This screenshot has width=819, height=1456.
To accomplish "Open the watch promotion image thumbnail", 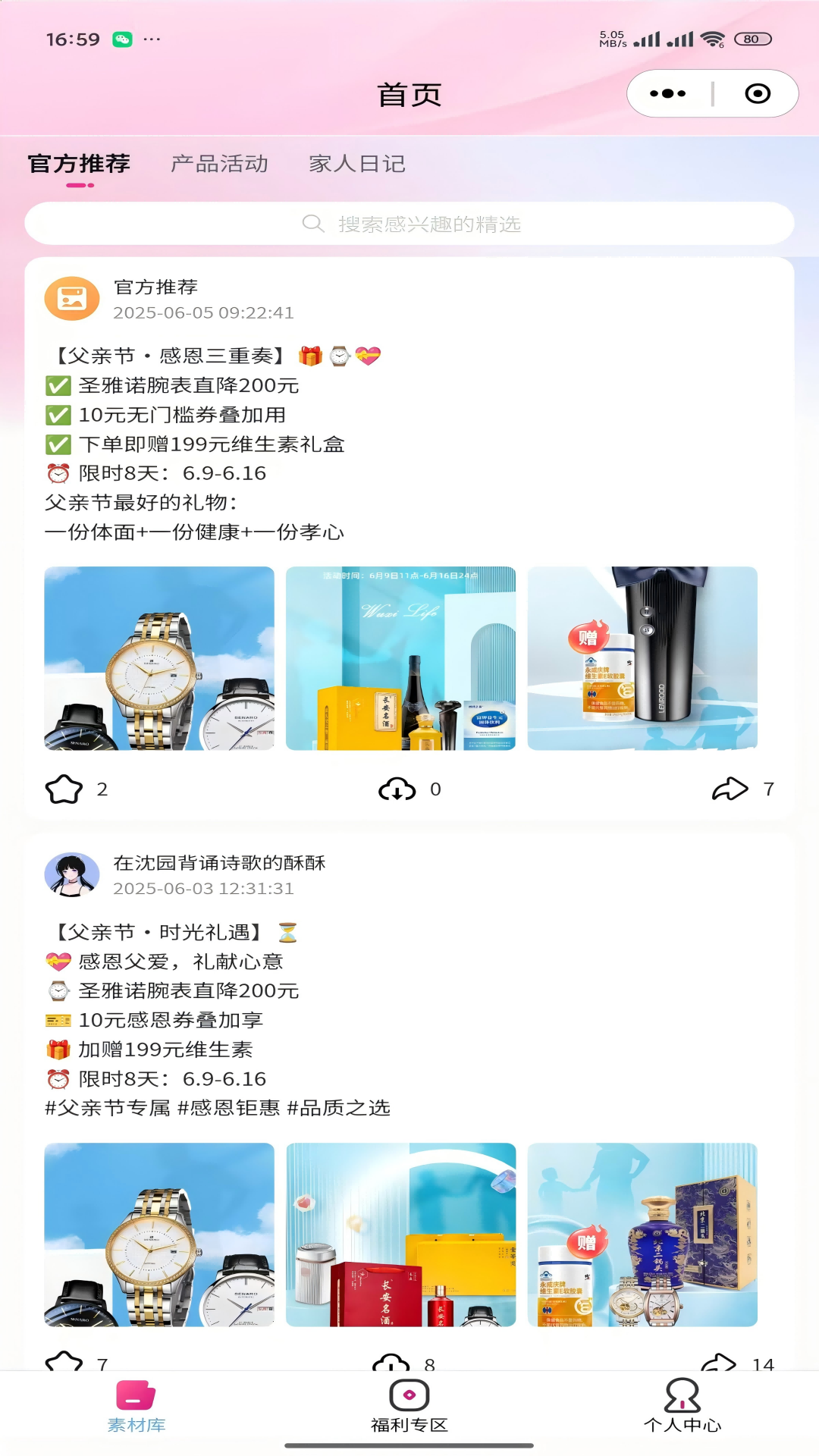I will tap(162, 657).
